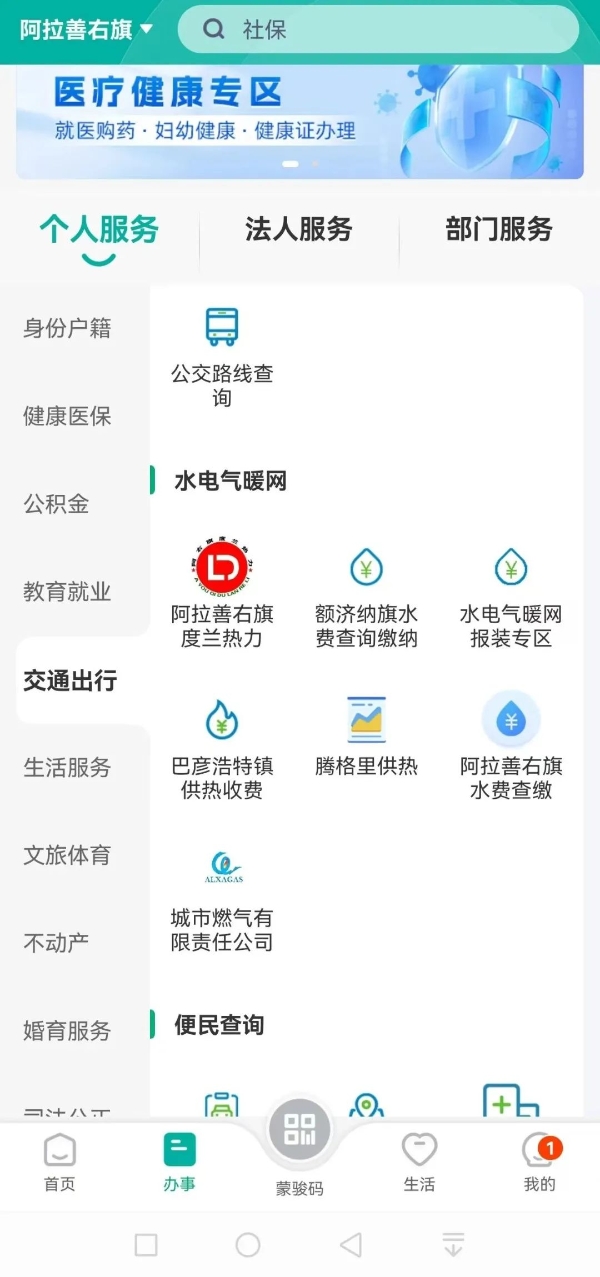Open 巴彦浩特镇供热收费
This screenshot has height=1277, width=600.
point(222,747)
